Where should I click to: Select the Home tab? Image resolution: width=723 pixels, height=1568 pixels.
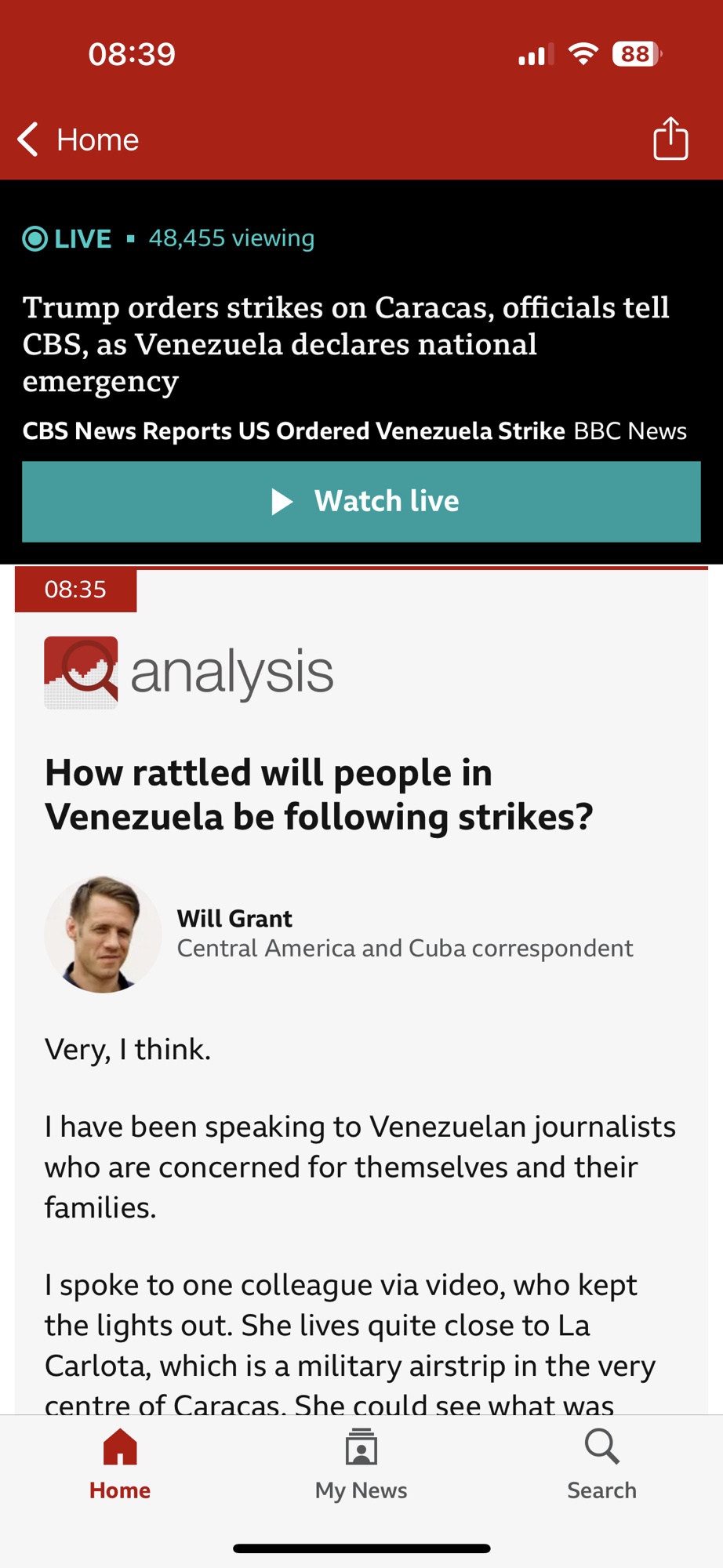tap(120, 1465)
